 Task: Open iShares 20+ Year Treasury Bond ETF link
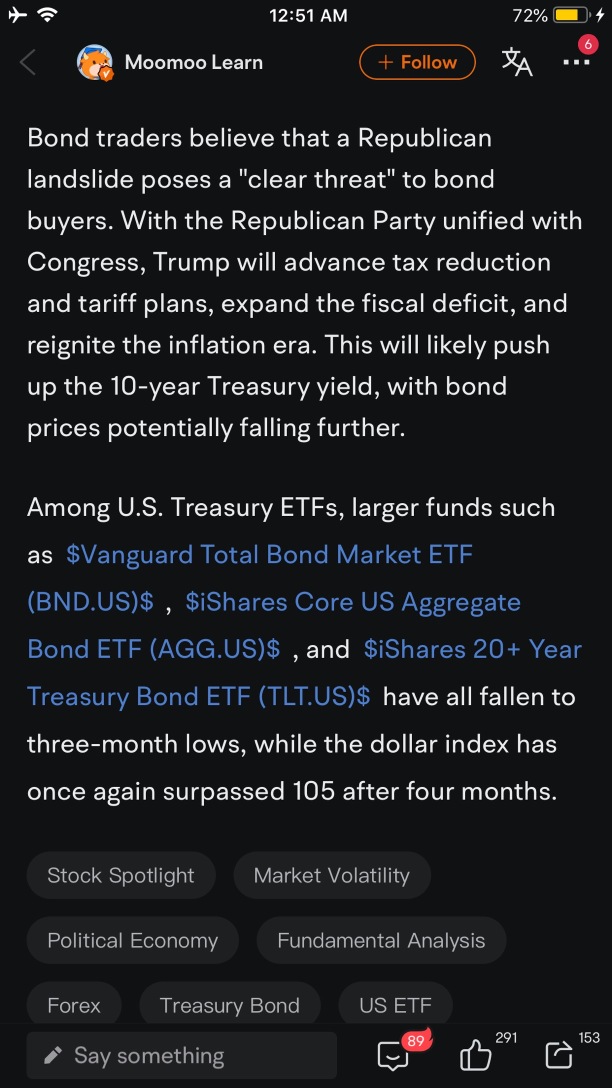(x=471, y=650)
